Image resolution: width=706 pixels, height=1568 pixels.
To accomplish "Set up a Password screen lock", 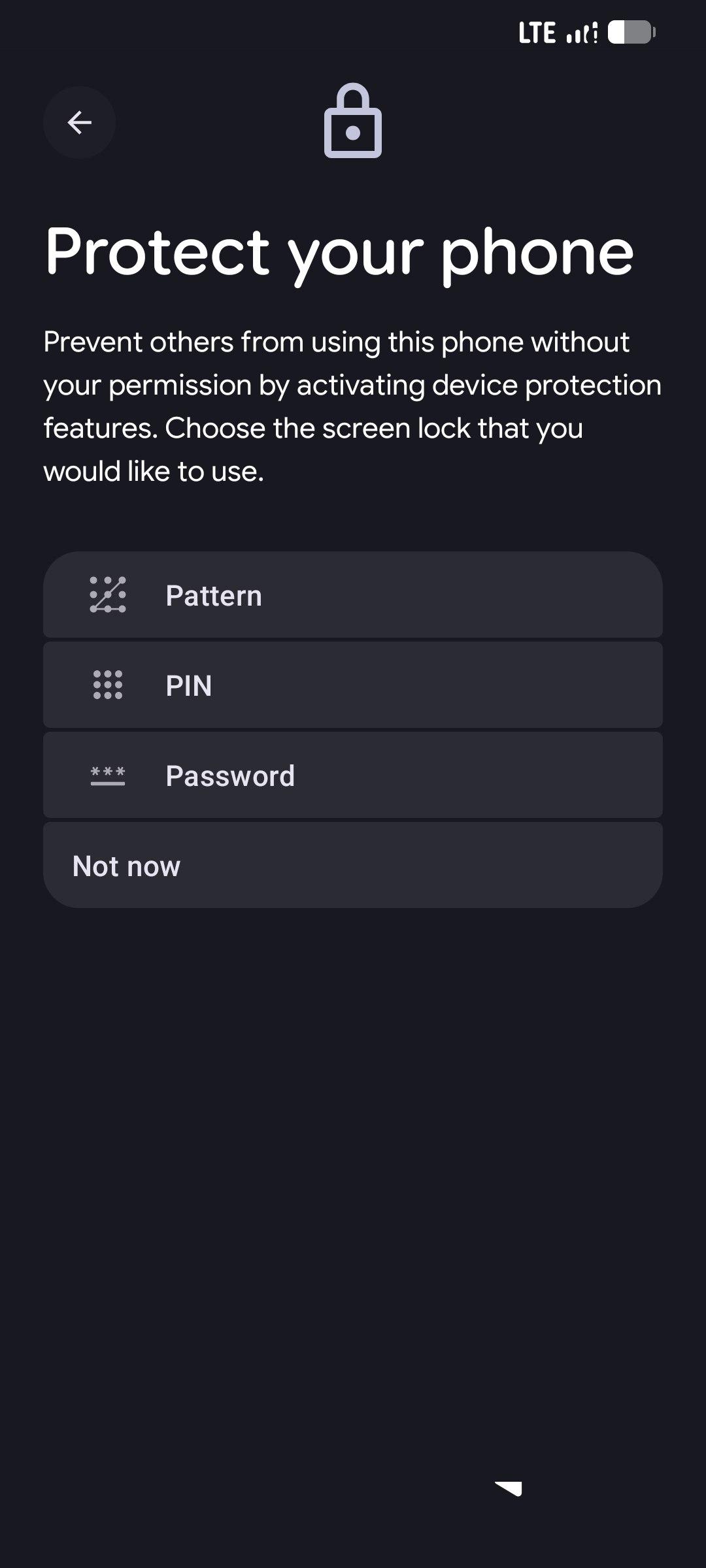I will coord(353,776).
